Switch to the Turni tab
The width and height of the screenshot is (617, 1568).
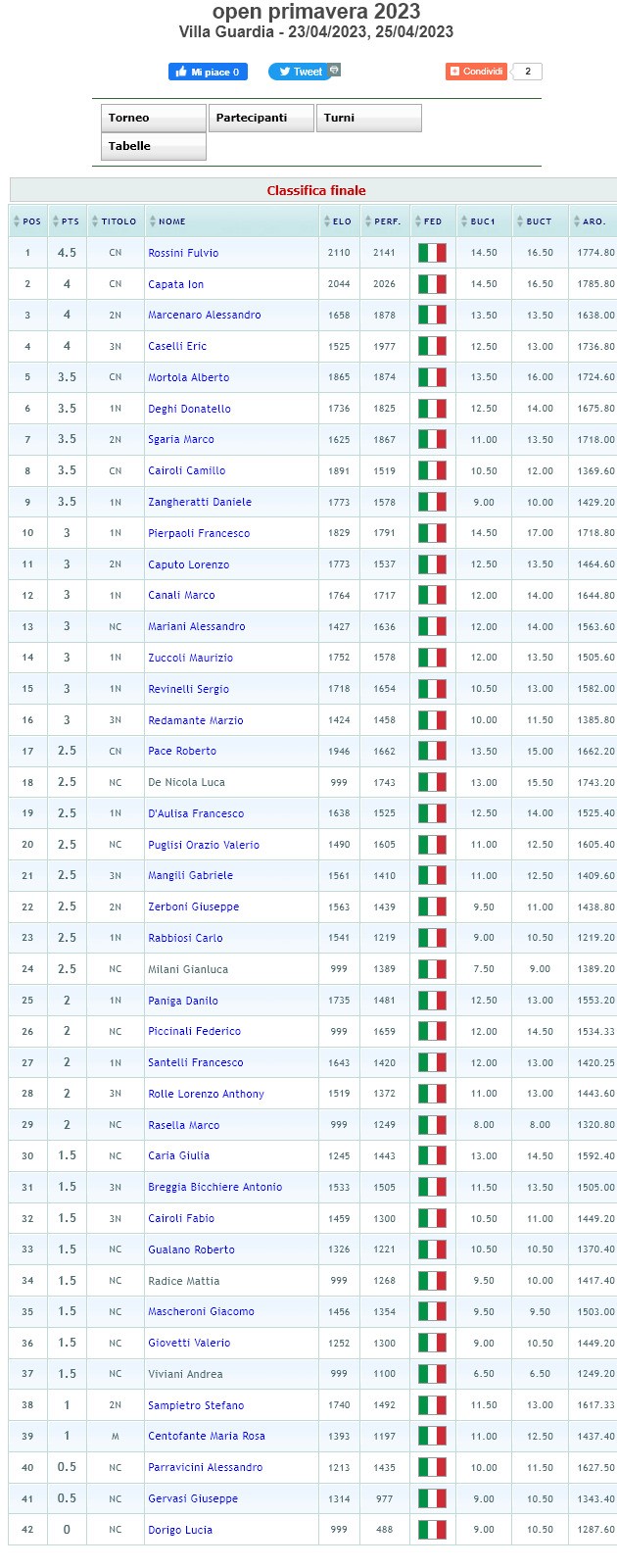[367, 118]
